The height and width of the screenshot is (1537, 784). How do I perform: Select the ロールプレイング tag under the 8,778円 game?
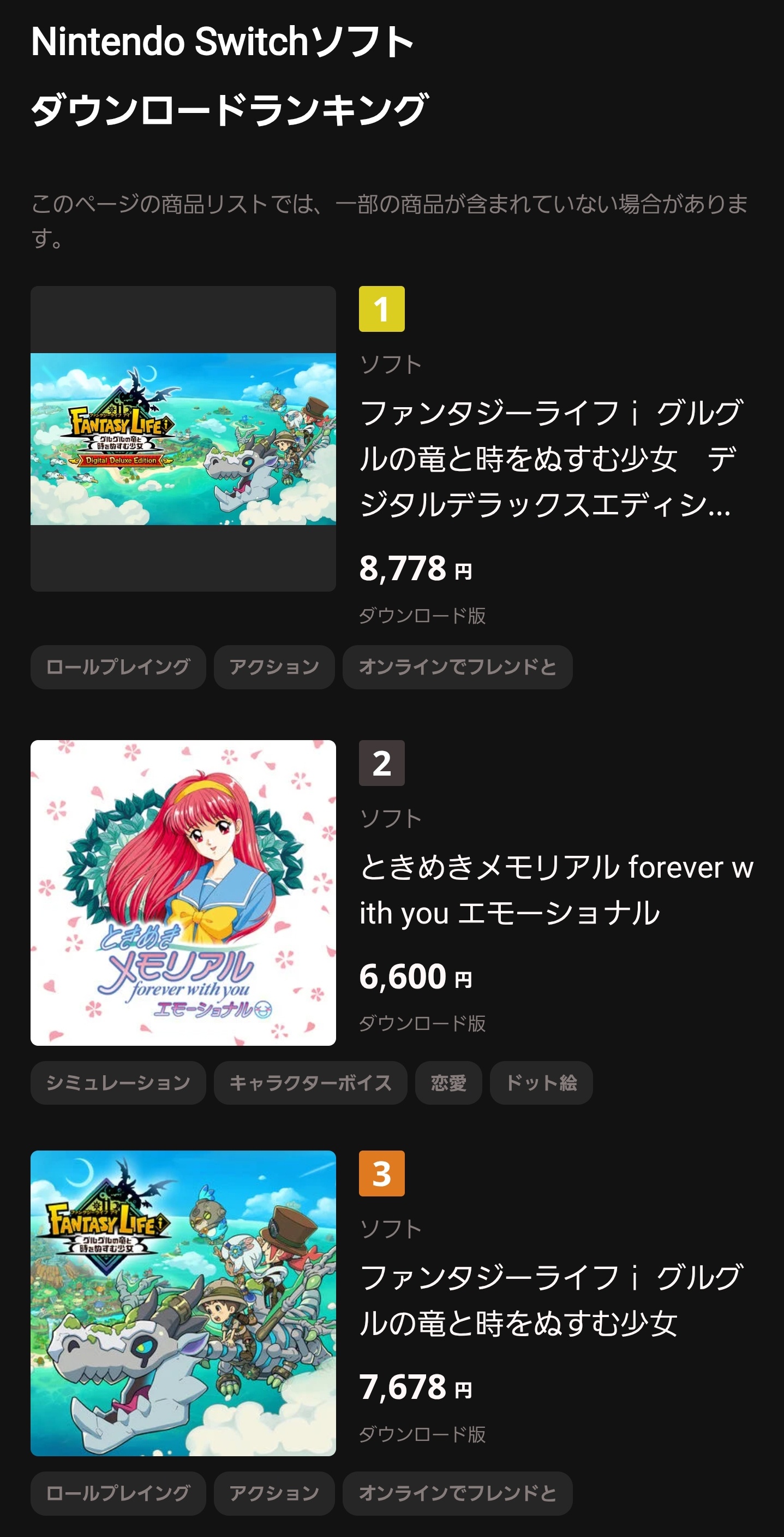click(118, 667)
